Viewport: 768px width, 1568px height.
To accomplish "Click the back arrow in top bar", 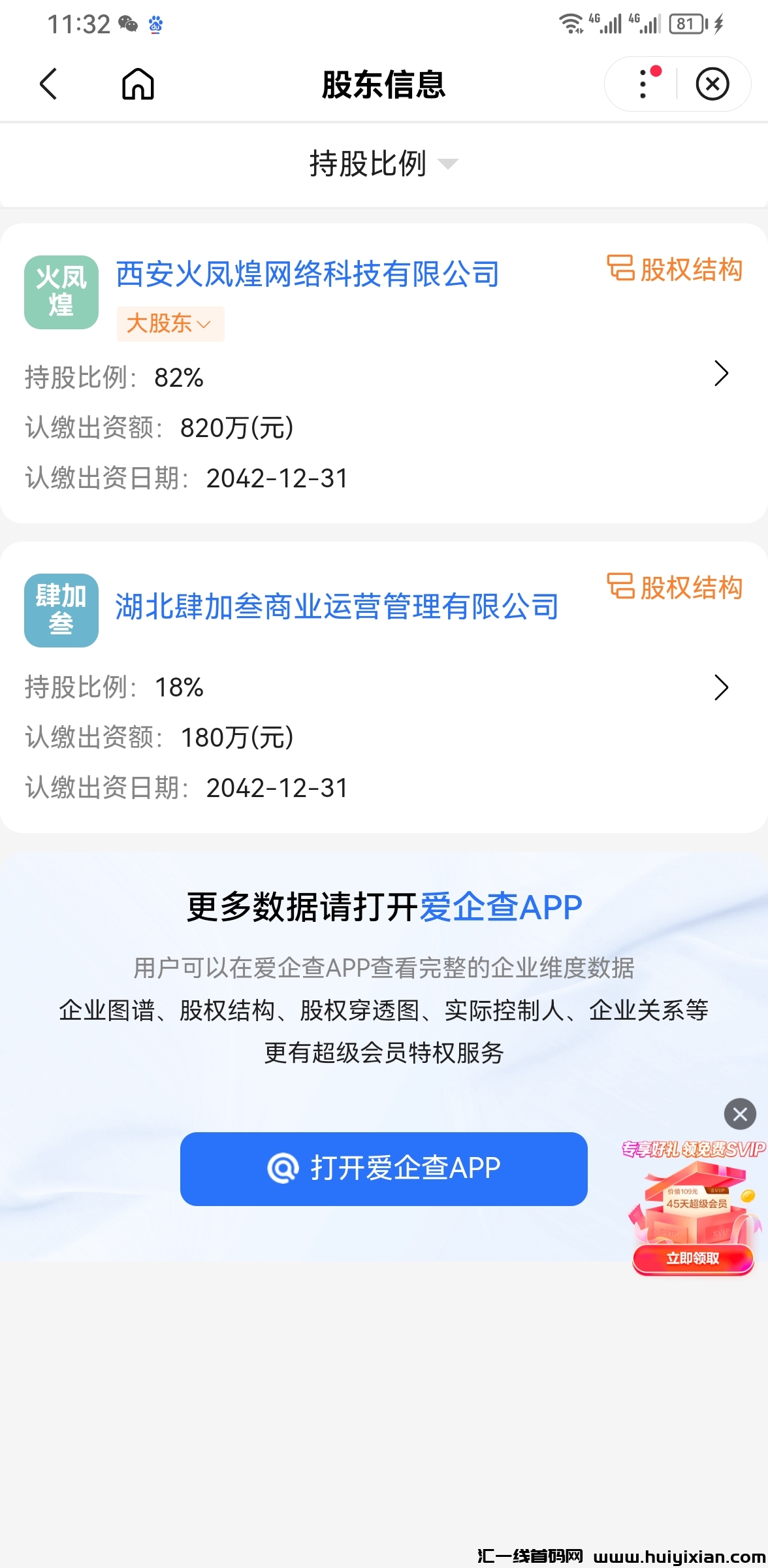I will pyautogui.click(x=48, y=84).
